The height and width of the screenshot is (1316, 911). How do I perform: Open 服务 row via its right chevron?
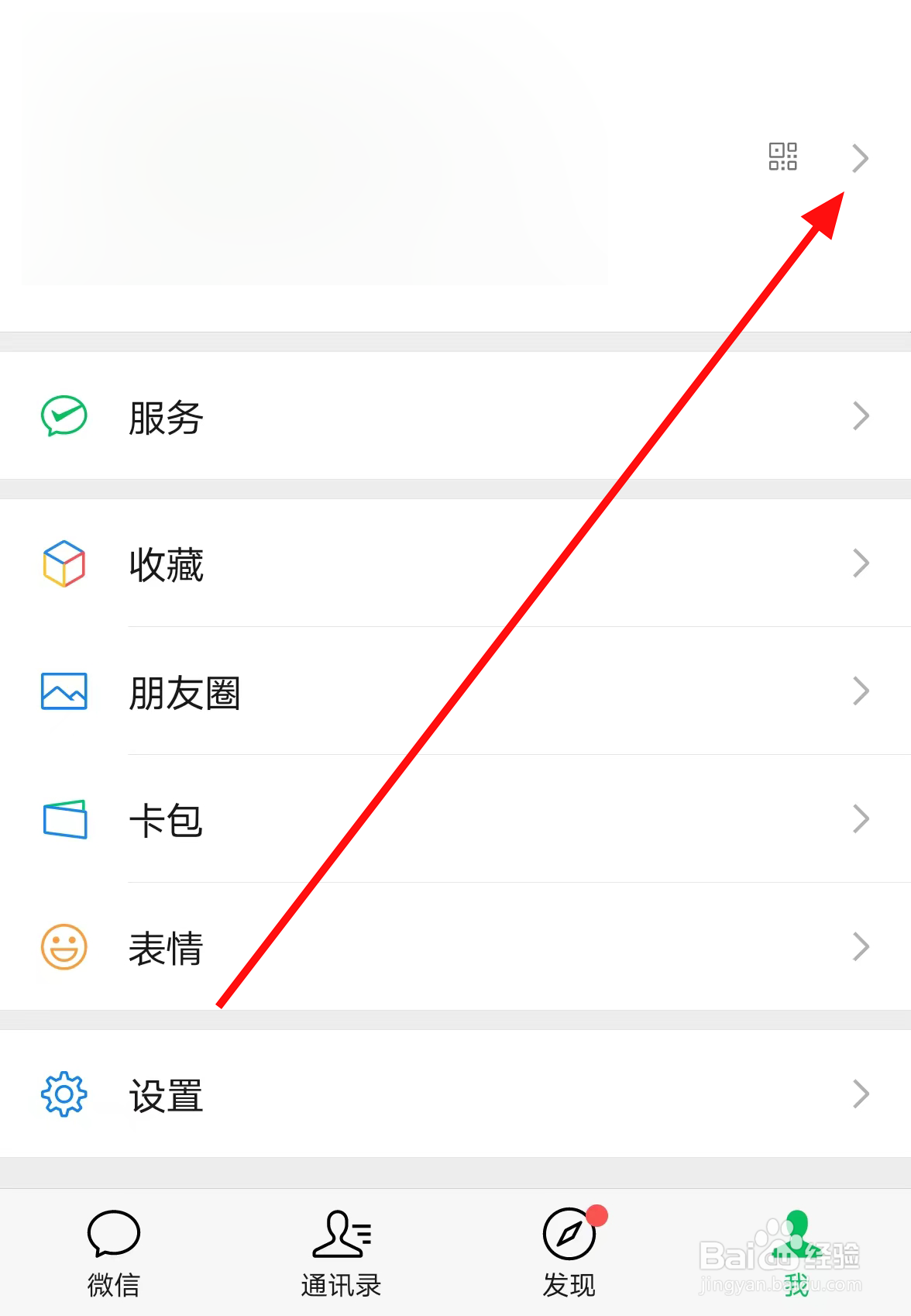point(861,416)
